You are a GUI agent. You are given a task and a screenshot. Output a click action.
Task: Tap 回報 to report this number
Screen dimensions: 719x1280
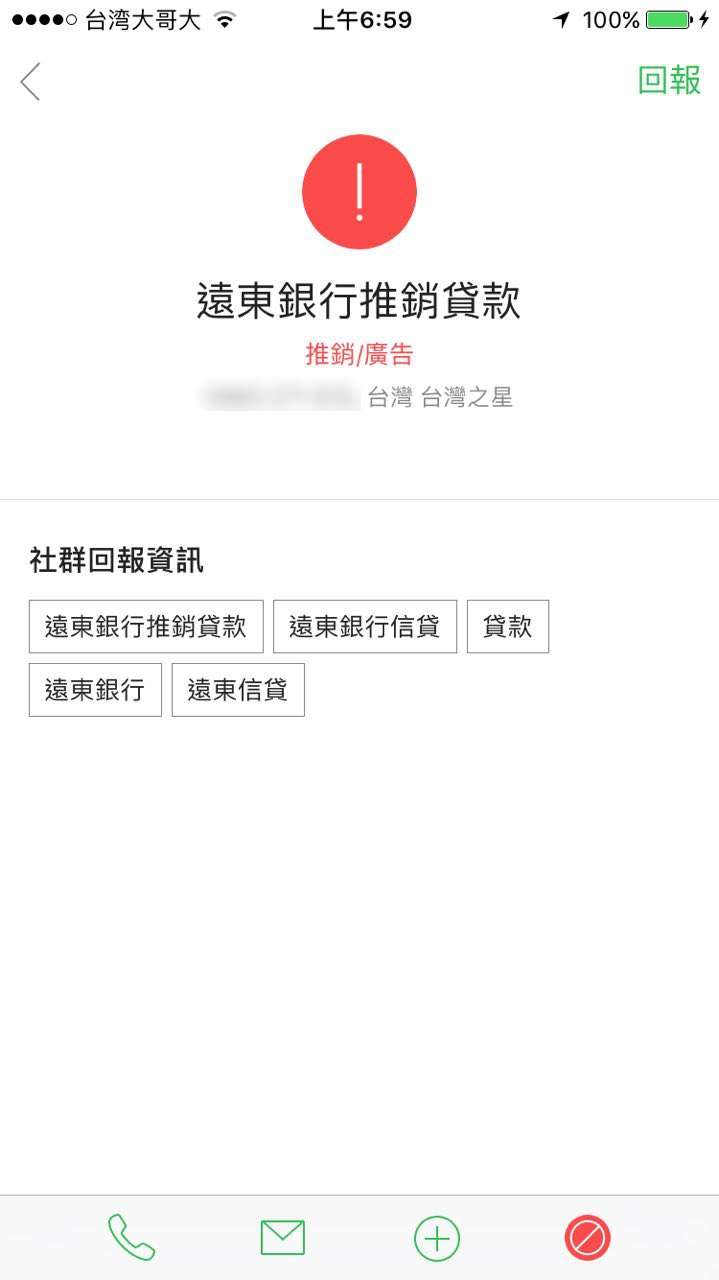point(669,80)
